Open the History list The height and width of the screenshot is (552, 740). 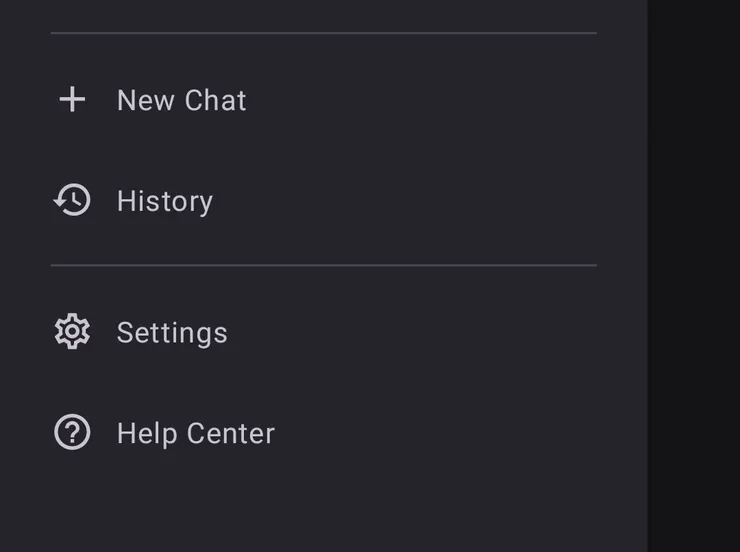164,201
